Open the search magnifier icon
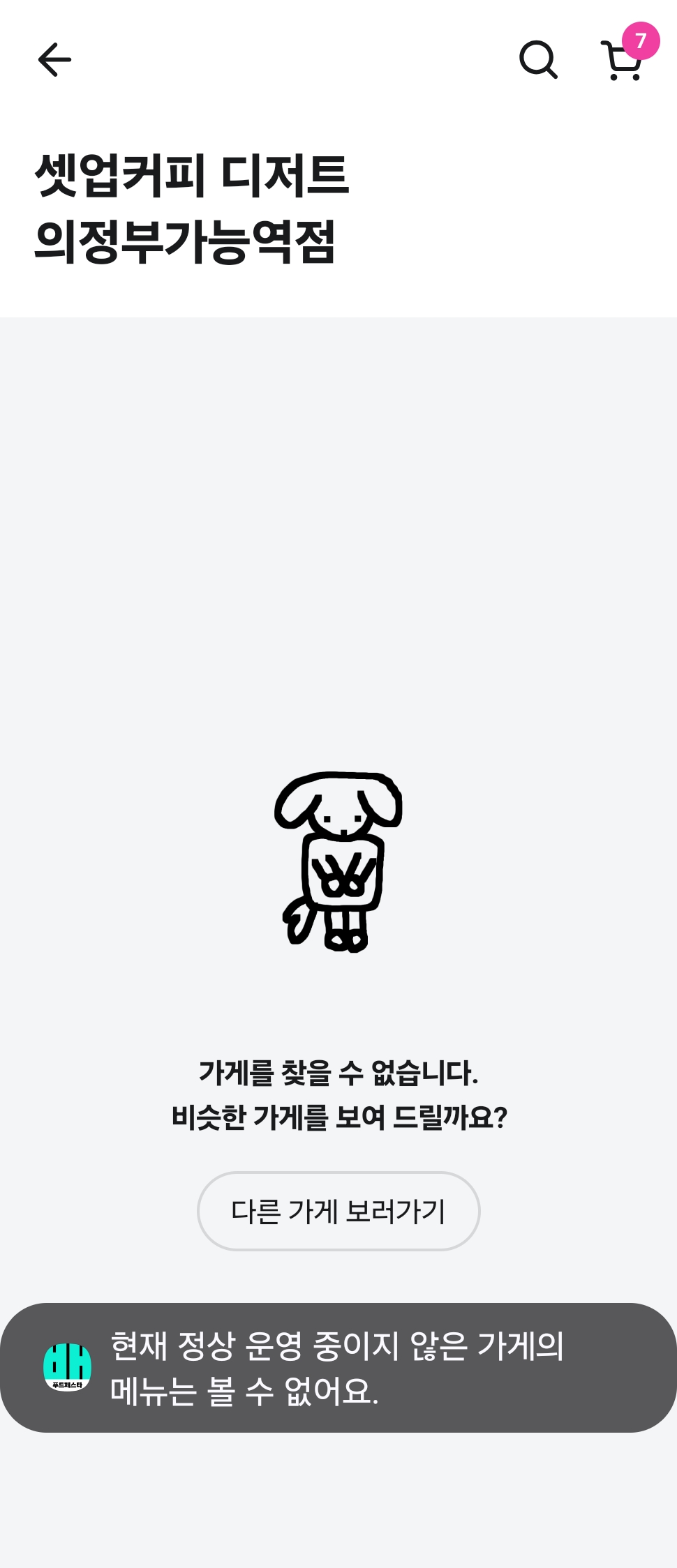 coord(539,60)
